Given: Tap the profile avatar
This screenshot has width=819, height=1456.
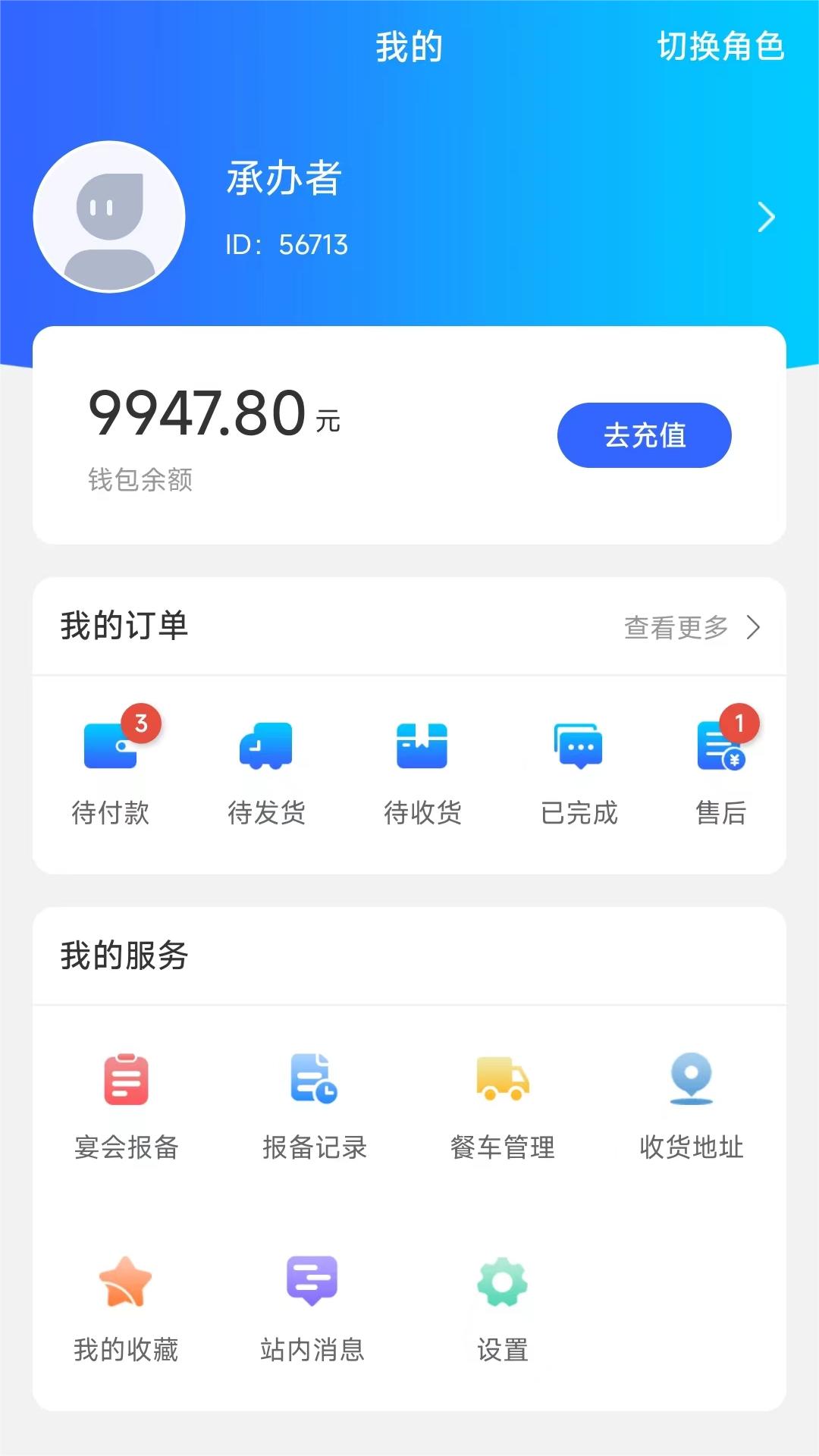Looking at the screenshot, I should 109,217.
